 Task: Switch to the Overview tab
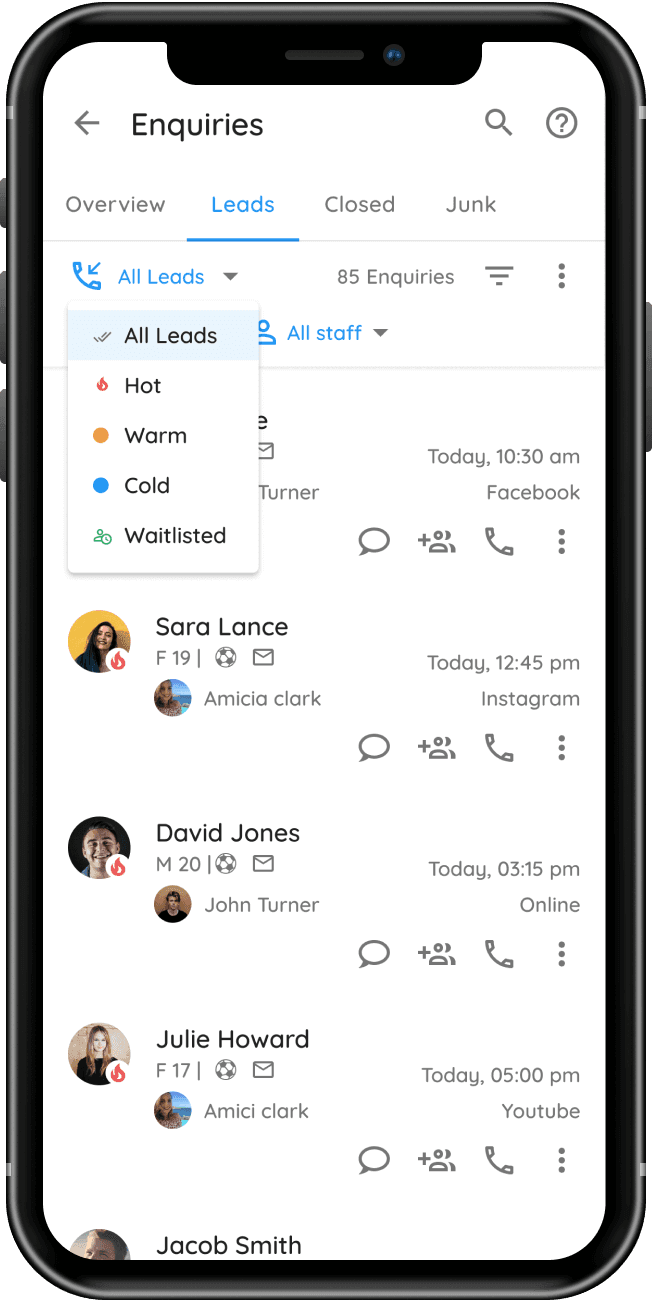tap(115, 204)
